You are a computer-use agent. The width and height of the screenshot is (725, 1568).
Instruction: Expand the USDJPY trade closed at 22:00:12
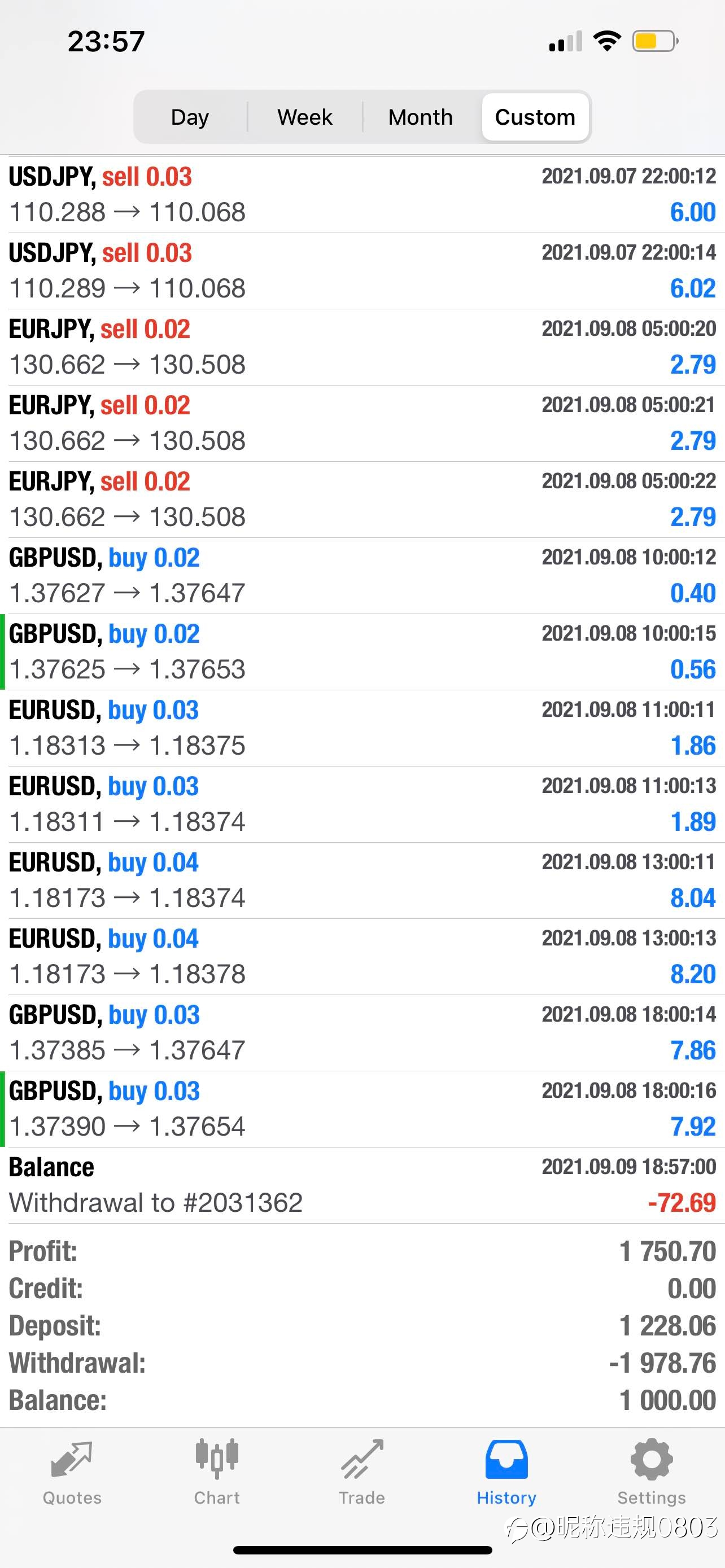(x=362, y=195)
